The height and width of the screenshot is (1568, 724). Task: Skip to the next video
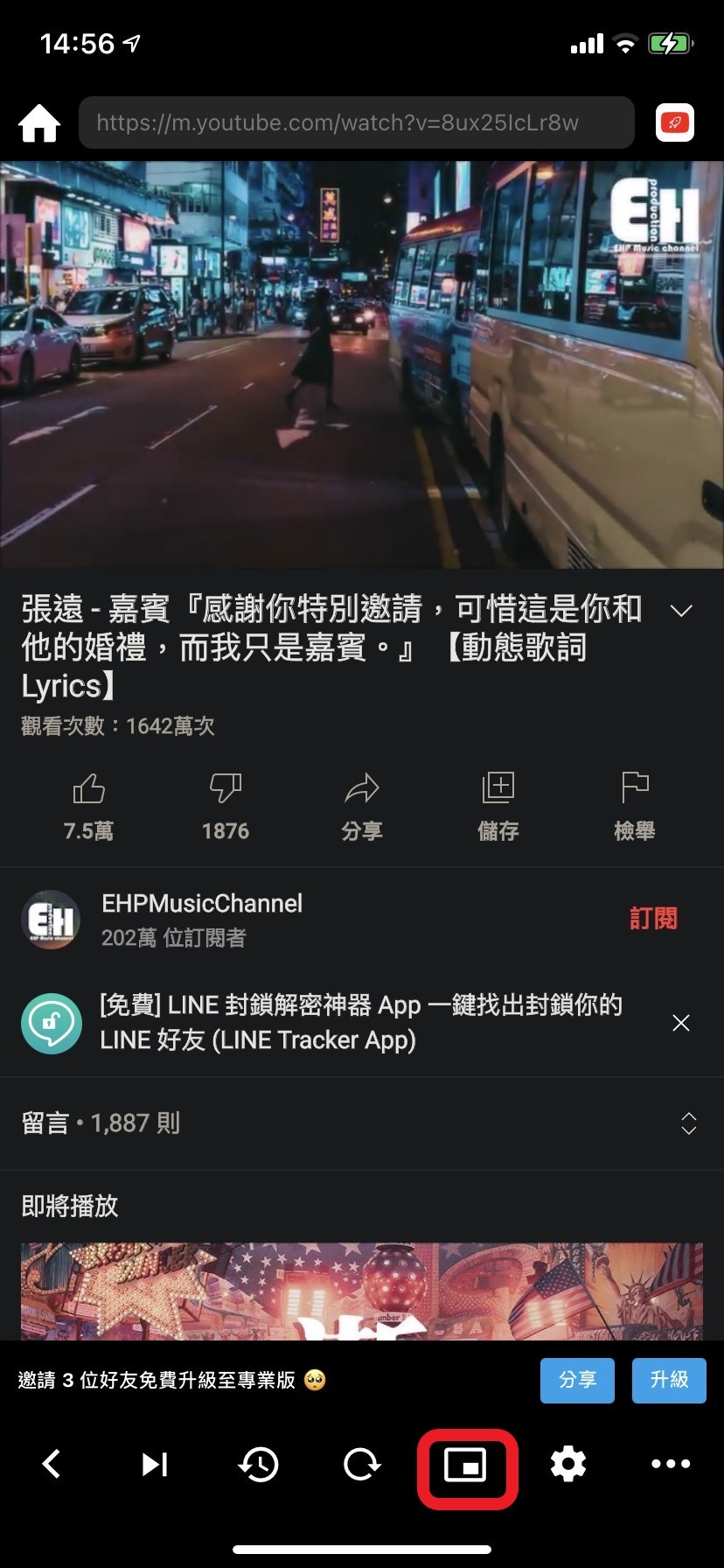click(x=155, y=1464)
